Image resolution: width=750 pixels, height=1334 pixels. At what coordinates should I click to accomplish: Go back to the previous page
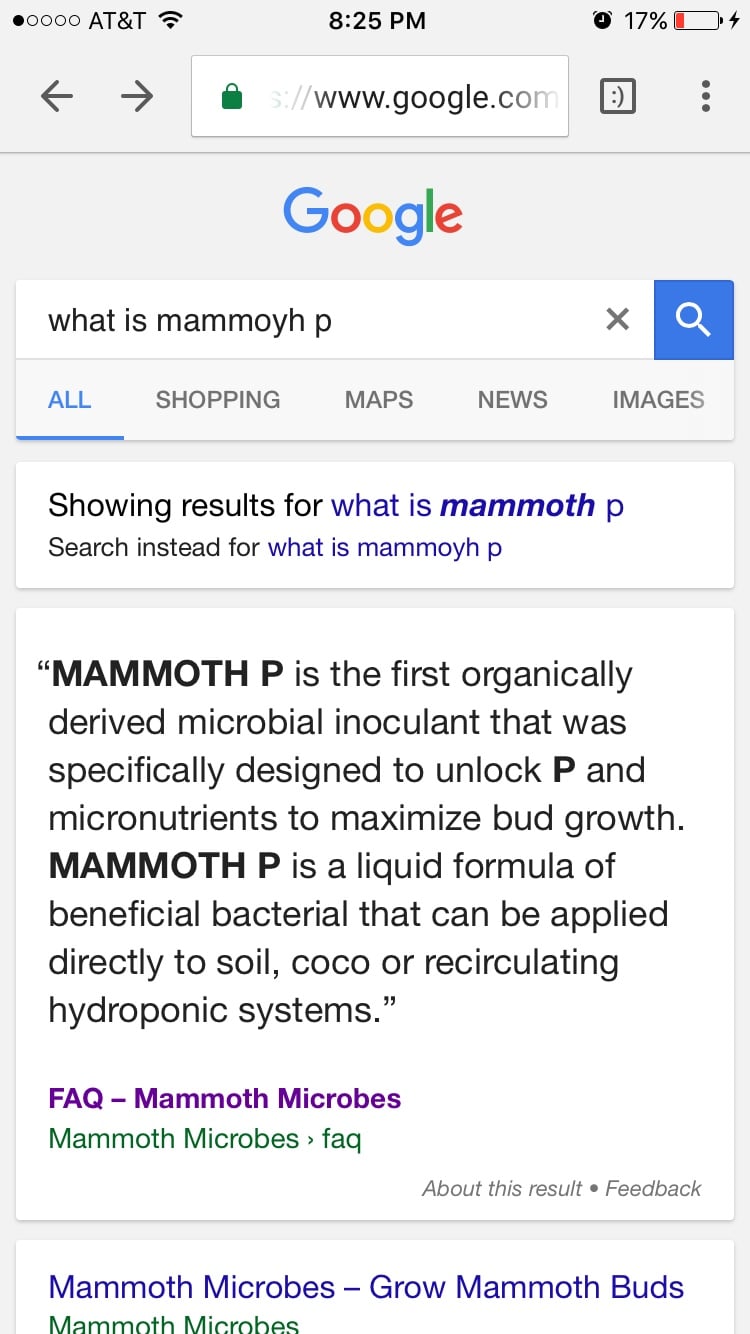[x=57, y=96]
